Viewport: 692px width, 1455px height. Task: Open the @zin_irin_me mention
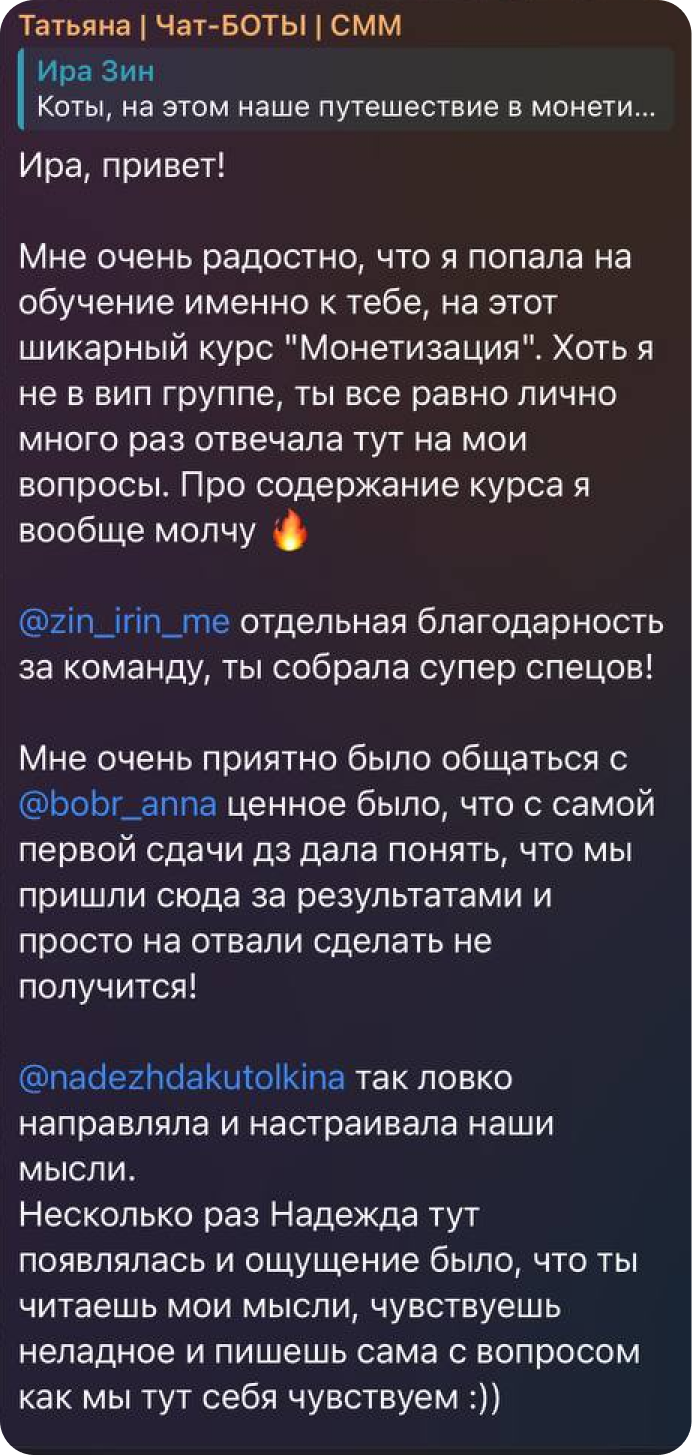click(125, 623)
